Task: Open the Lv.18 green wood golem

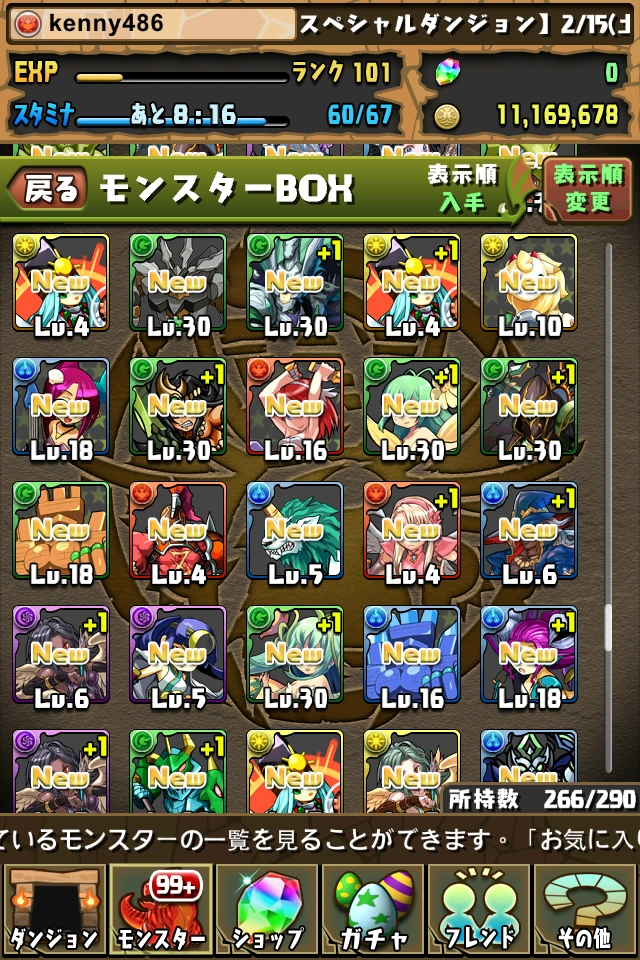Action: [60, 533]
